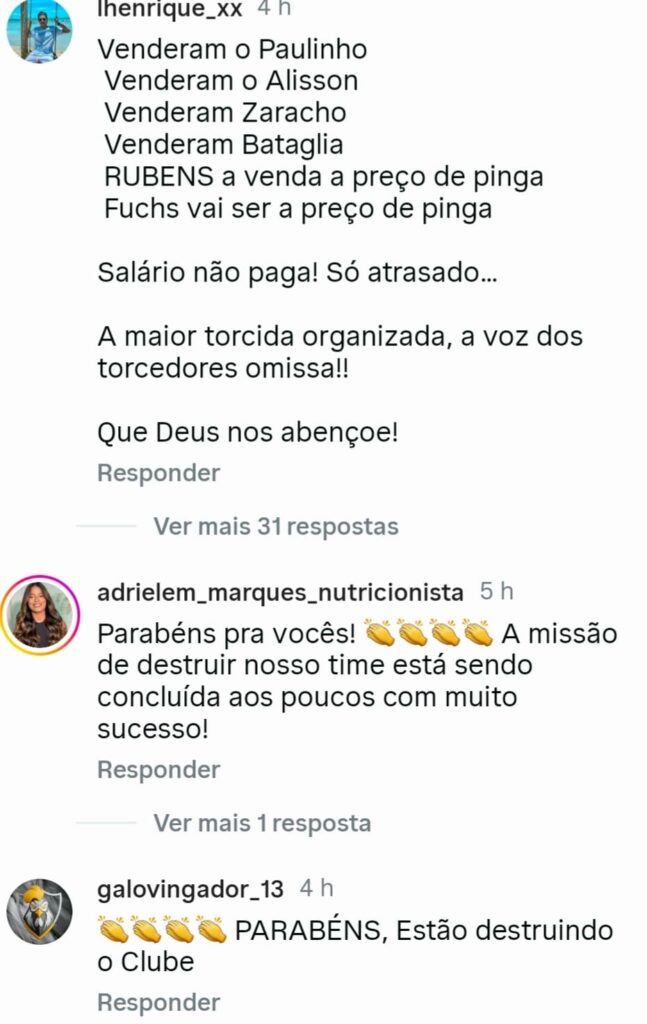Reply to adrielem_marques_nutricionista's comment
The image size is (647, 1024).
click(x=158, y=770)
